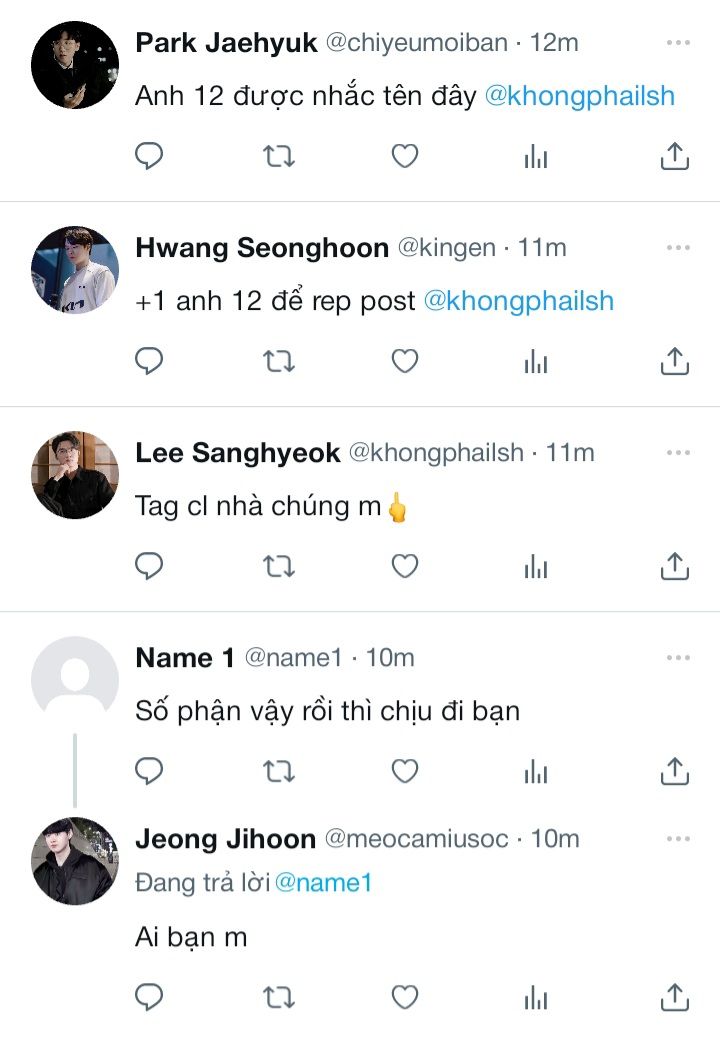
Task: Open @khongphailsh mention in Hwang Seonghoon's tweet
Action: point(519,301)
